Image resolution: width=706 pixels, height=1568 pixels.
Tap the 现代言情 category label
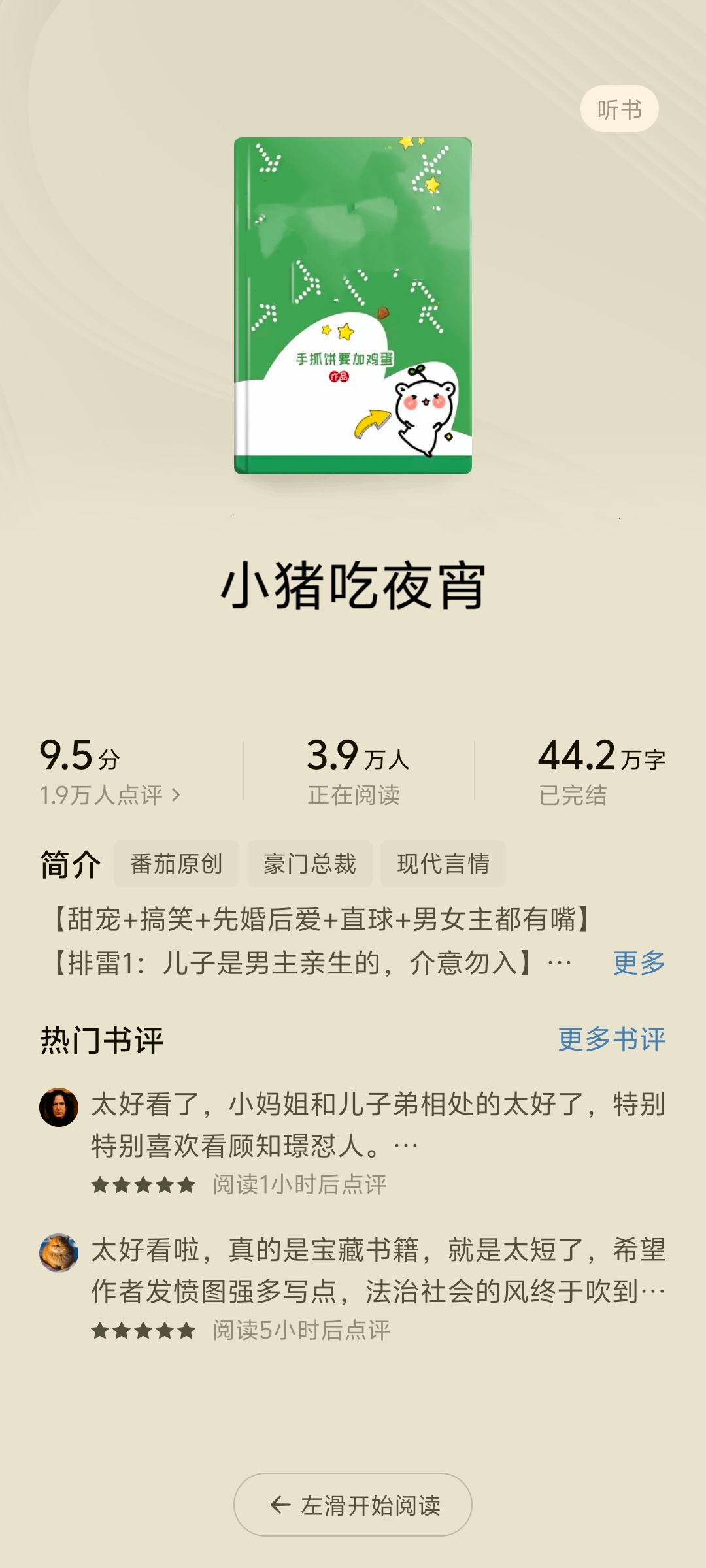445,864
